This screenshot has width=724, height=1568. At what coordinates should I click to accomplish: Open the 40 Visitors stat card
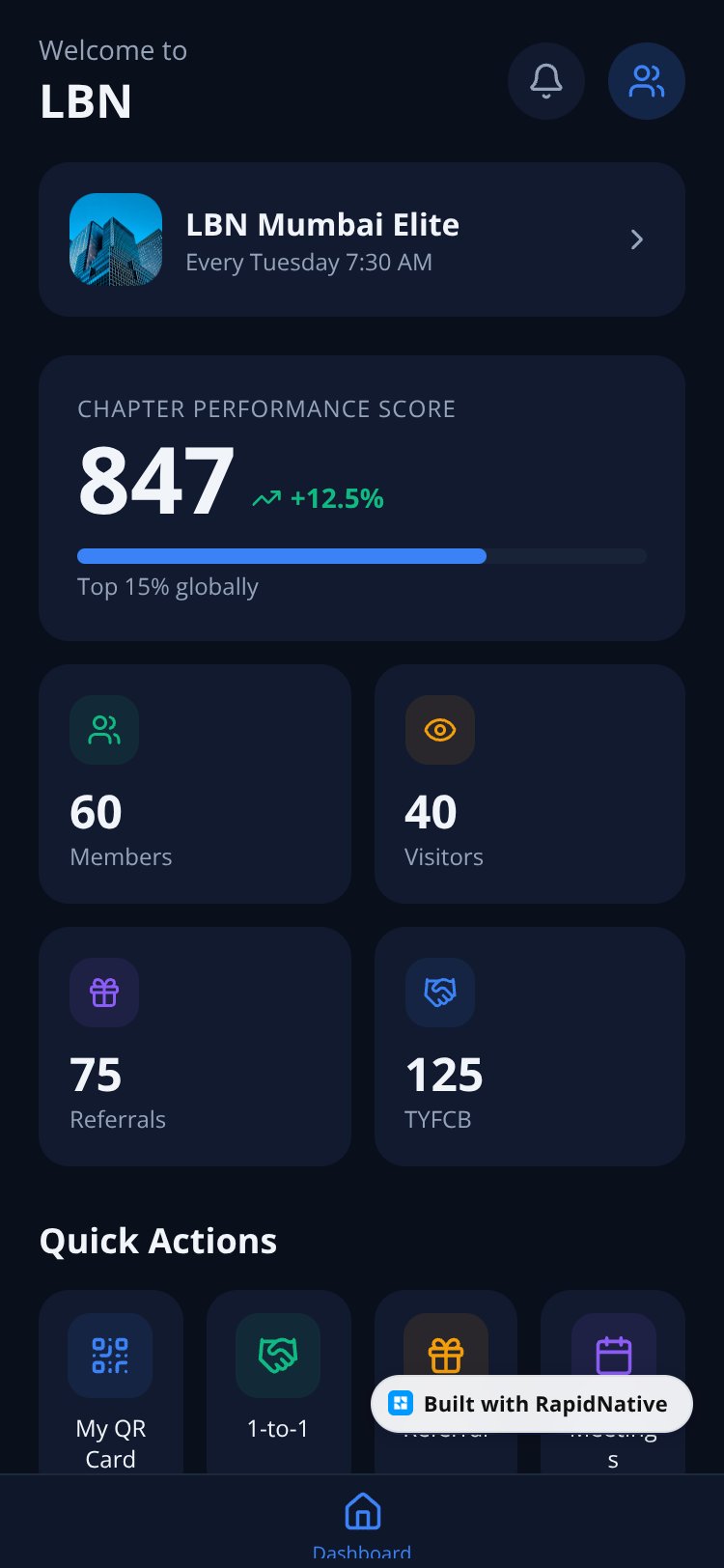[x=530, y=784]
